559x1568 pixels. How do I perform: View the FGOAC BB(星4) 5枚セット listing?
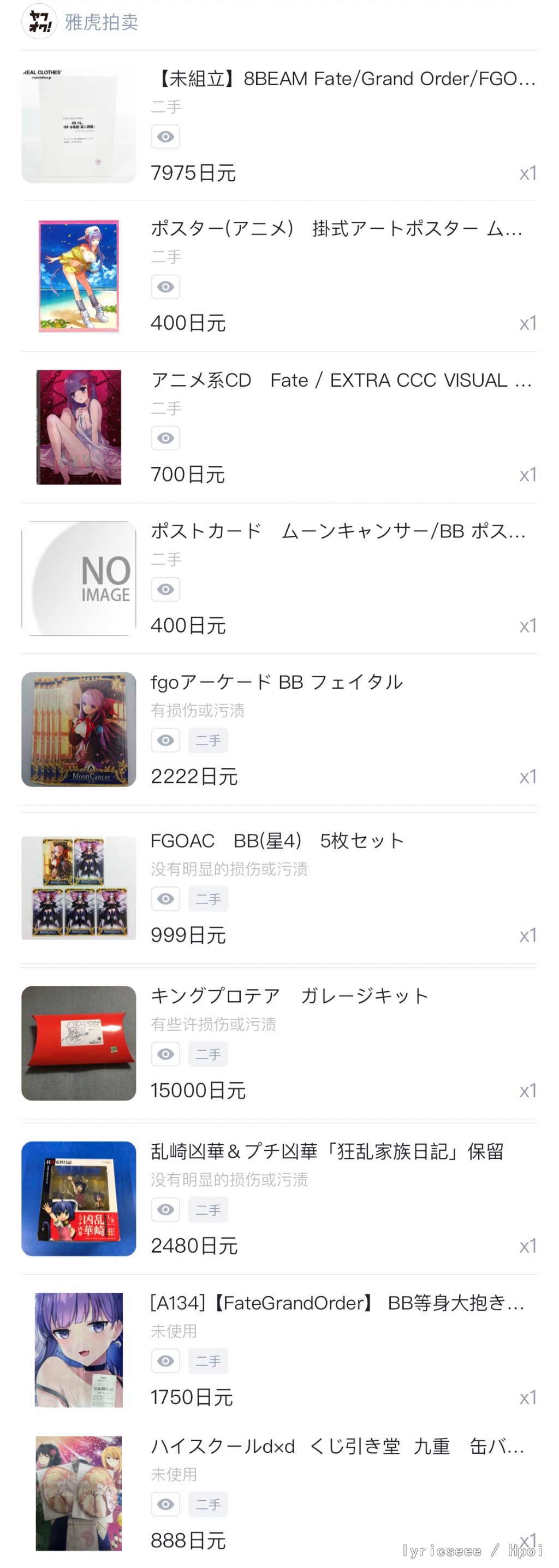(277, 841)
